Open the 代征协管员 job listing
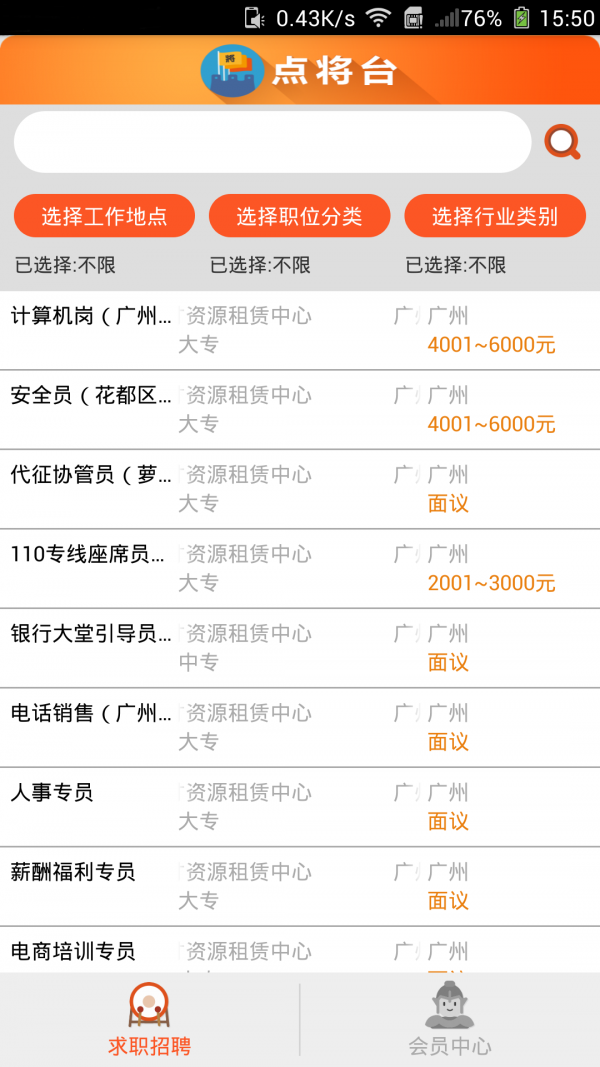The height and width of the screenshot is (1067, 600). [300, 489]
